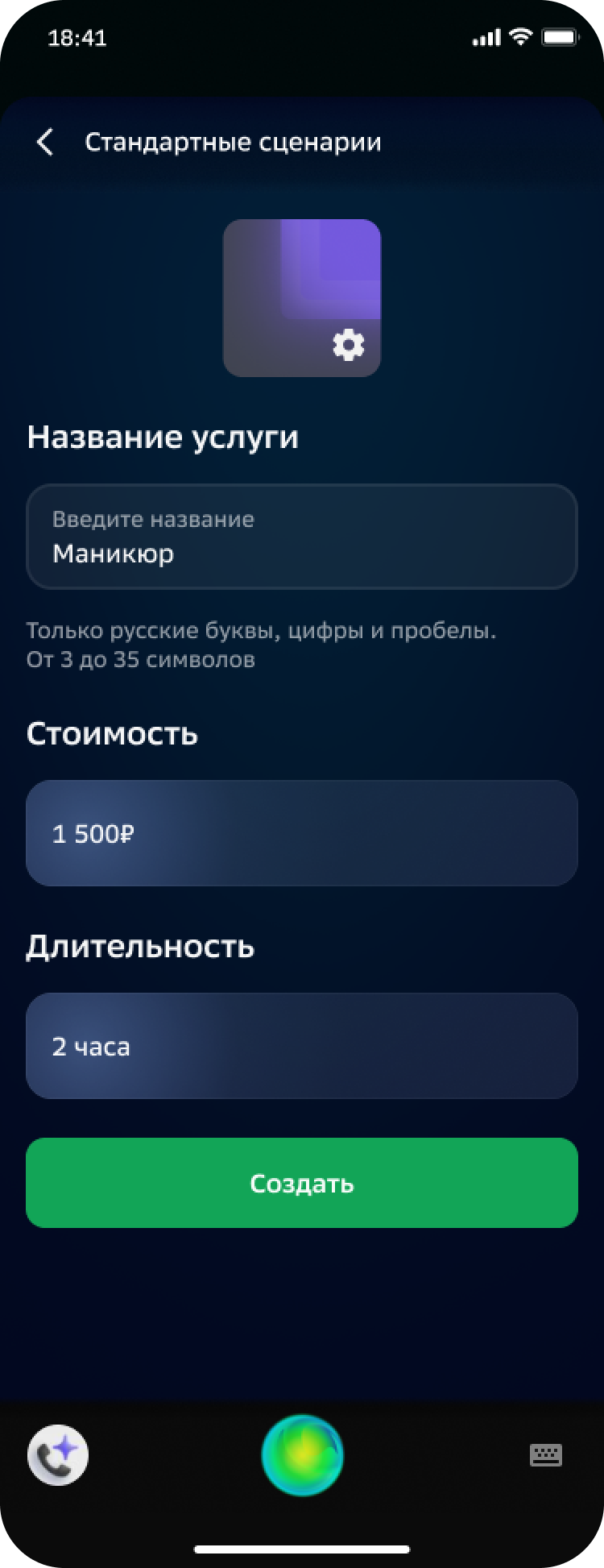Select the duration field showing 2 часа
Image resolution: width=604 pixels, height=1568 pixels.
pos(302,1046)
